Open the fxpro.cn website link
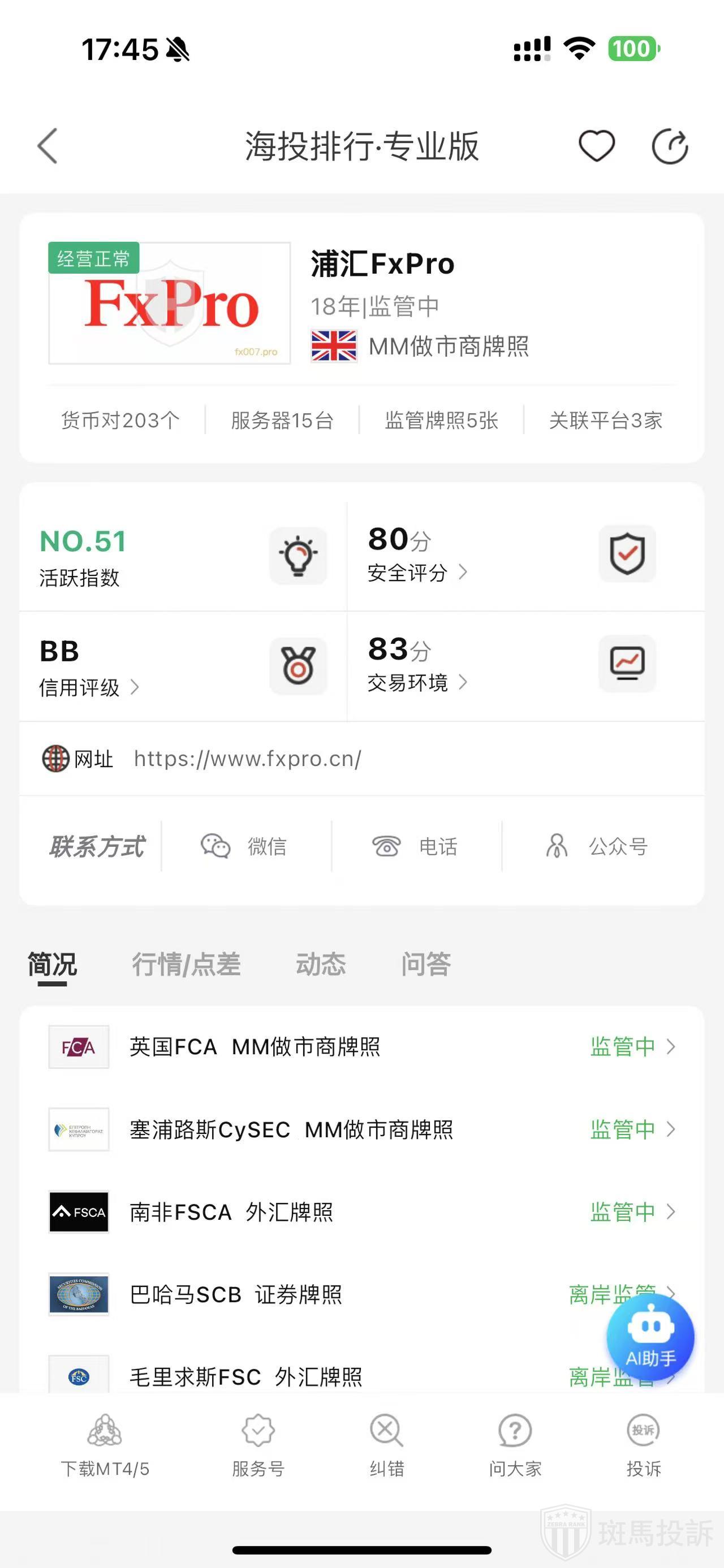 click(x=247, y=759)
